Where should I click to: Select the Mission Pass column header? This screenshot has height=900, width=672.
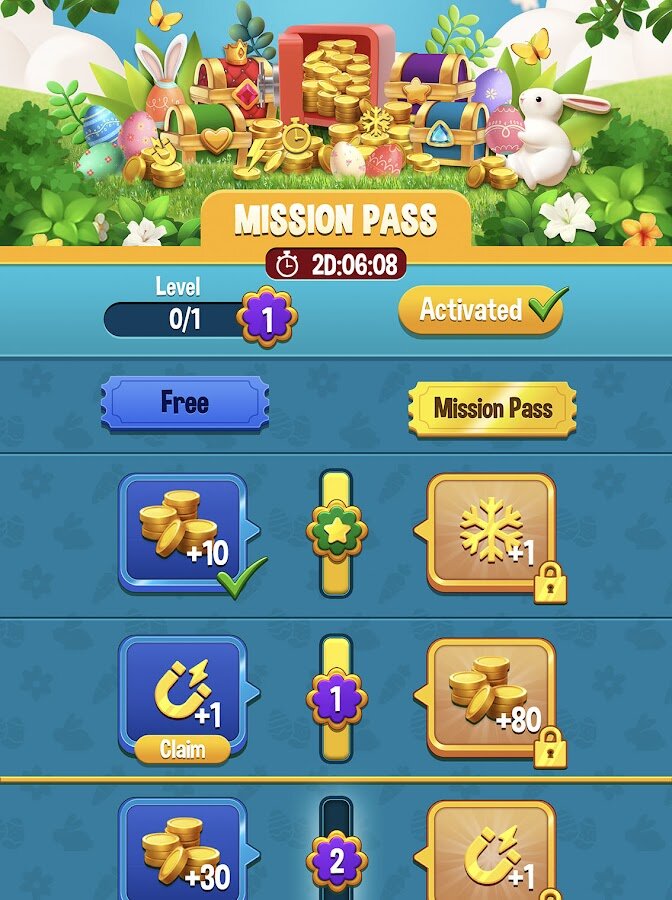pos(492,409)
